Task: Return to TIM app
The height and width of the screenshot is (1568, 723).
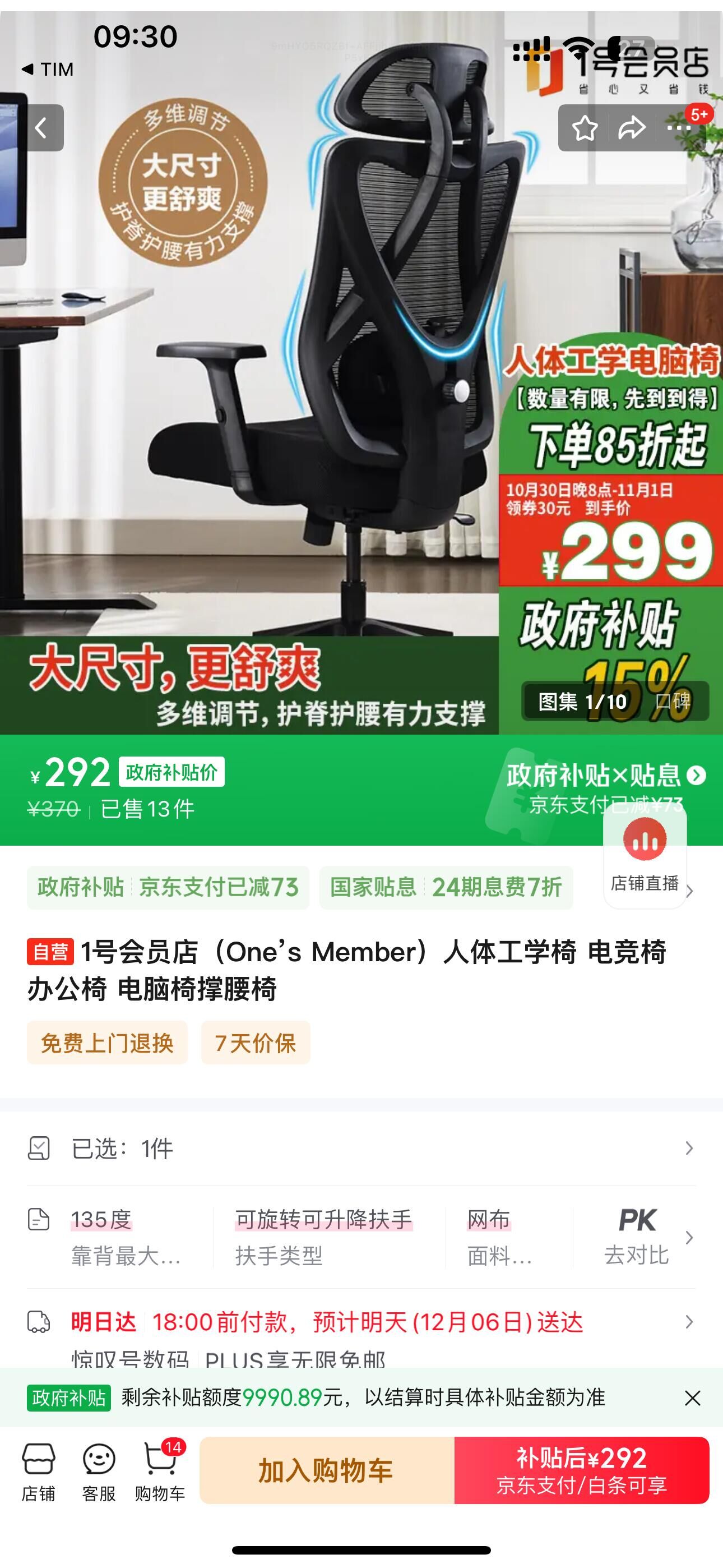Action: pyautogui.click(x=48, y=70)
